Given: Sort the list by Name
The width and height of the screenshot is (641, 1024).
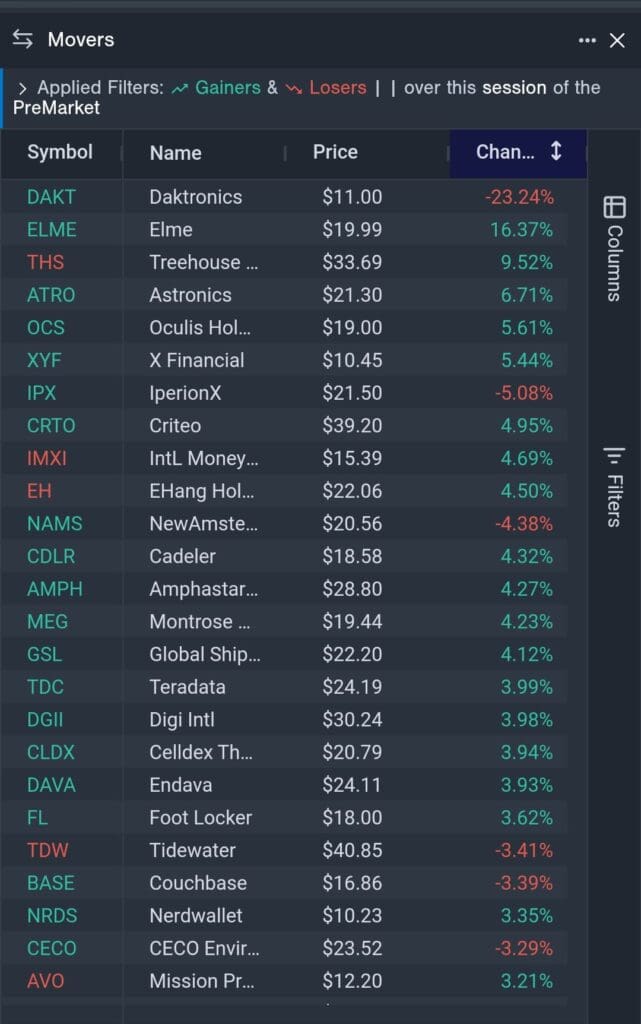Looking at the screenshot, I should [x=175, y=153].
